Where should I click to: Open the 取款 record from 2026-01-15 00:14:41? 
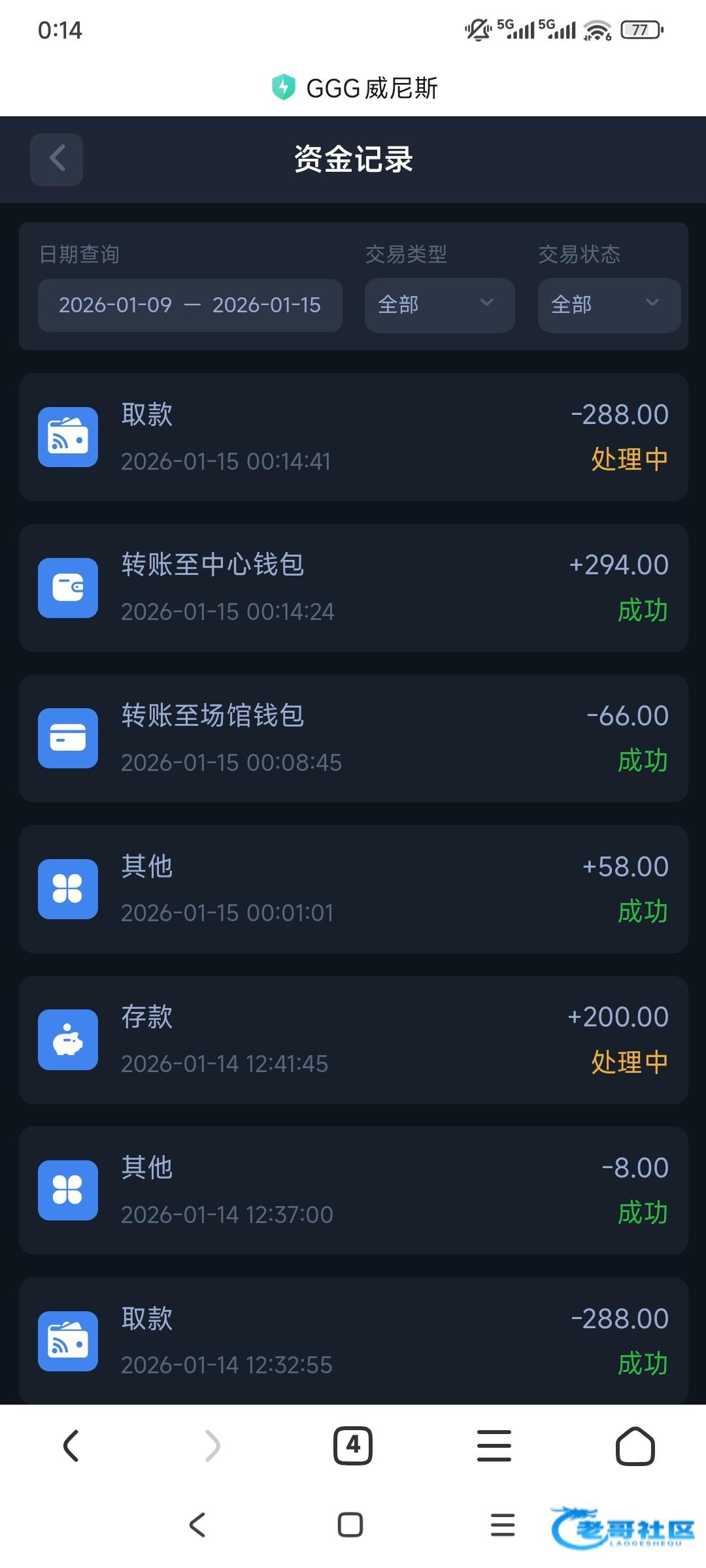[x=353, y=437]
